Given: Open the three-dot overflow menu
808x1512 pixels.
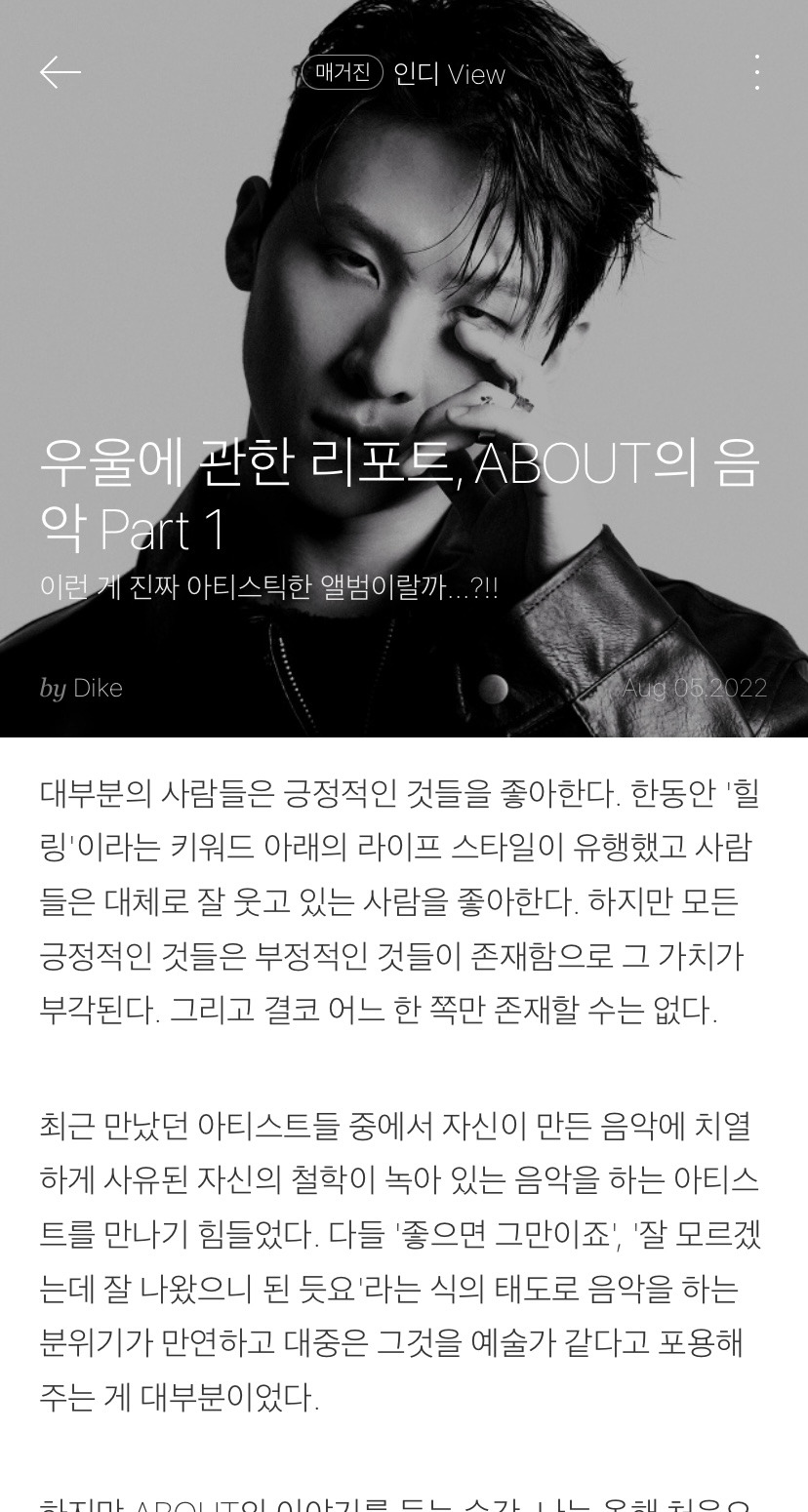Looking at the screenshot, I should tap(757, 72).
